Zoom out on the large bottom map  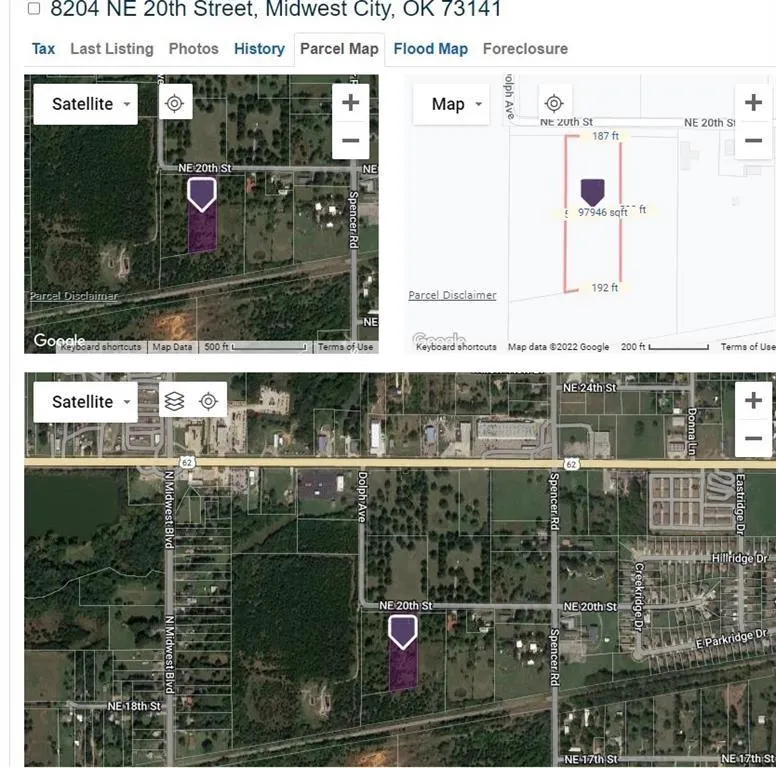[x=753, y=438]
